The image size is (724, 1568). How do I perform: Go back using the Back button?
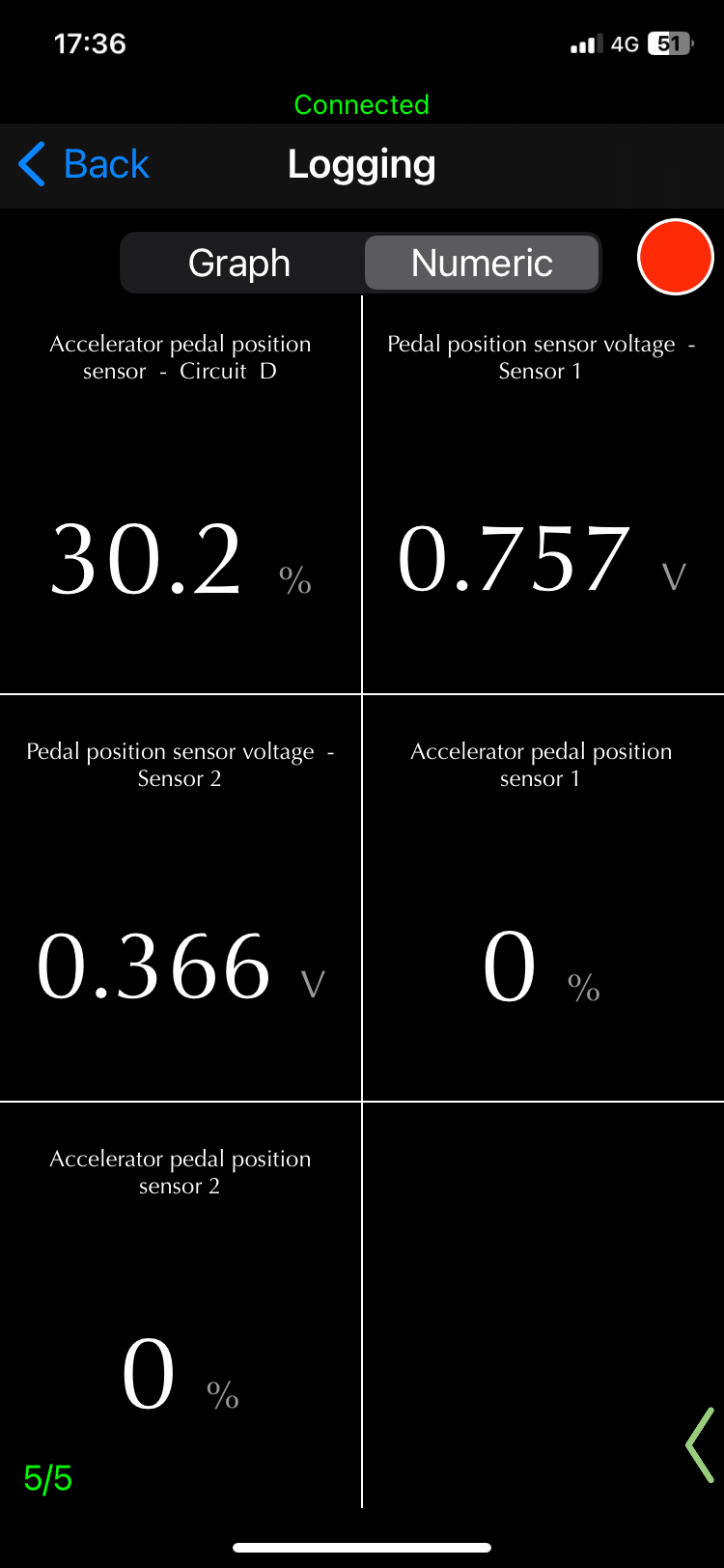[84, 164]
